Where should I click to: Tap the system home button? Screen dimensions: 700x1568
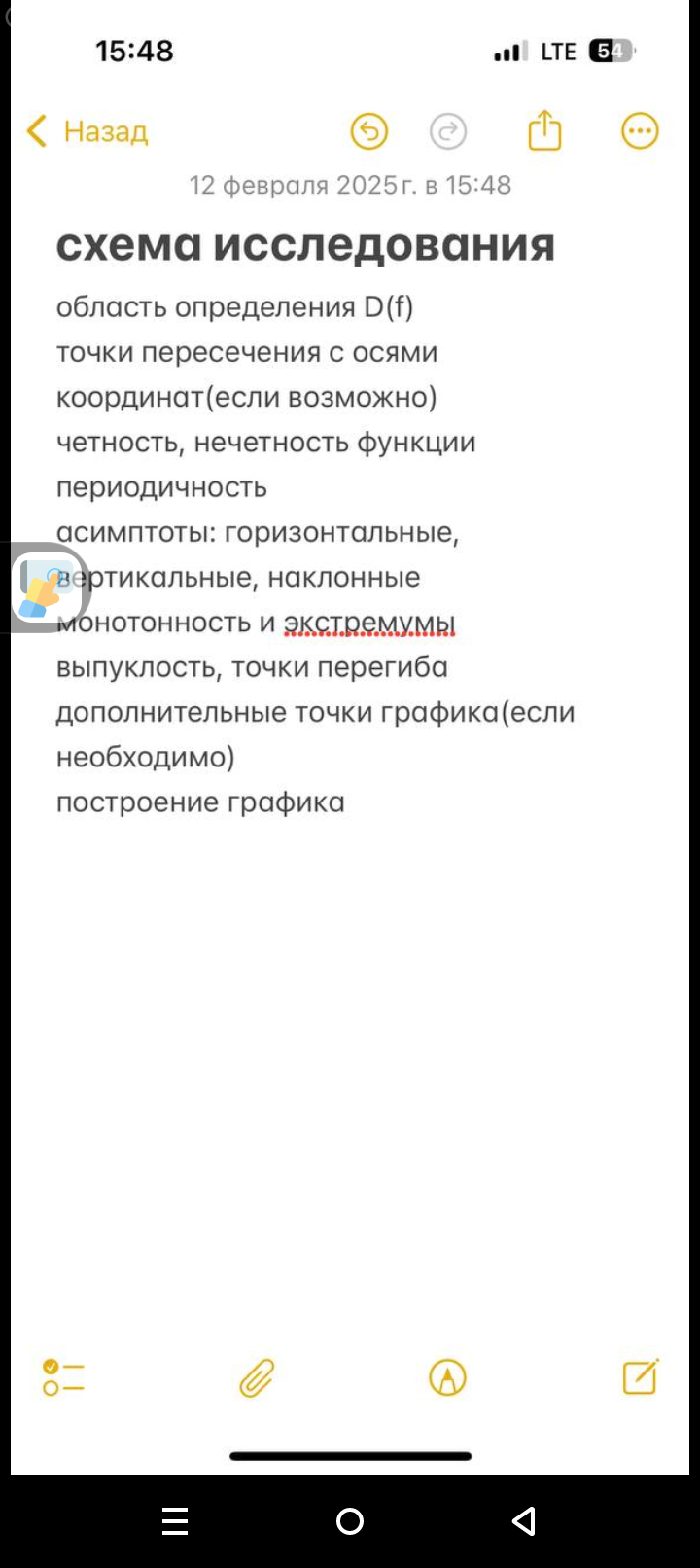(x=350, y=1521)
